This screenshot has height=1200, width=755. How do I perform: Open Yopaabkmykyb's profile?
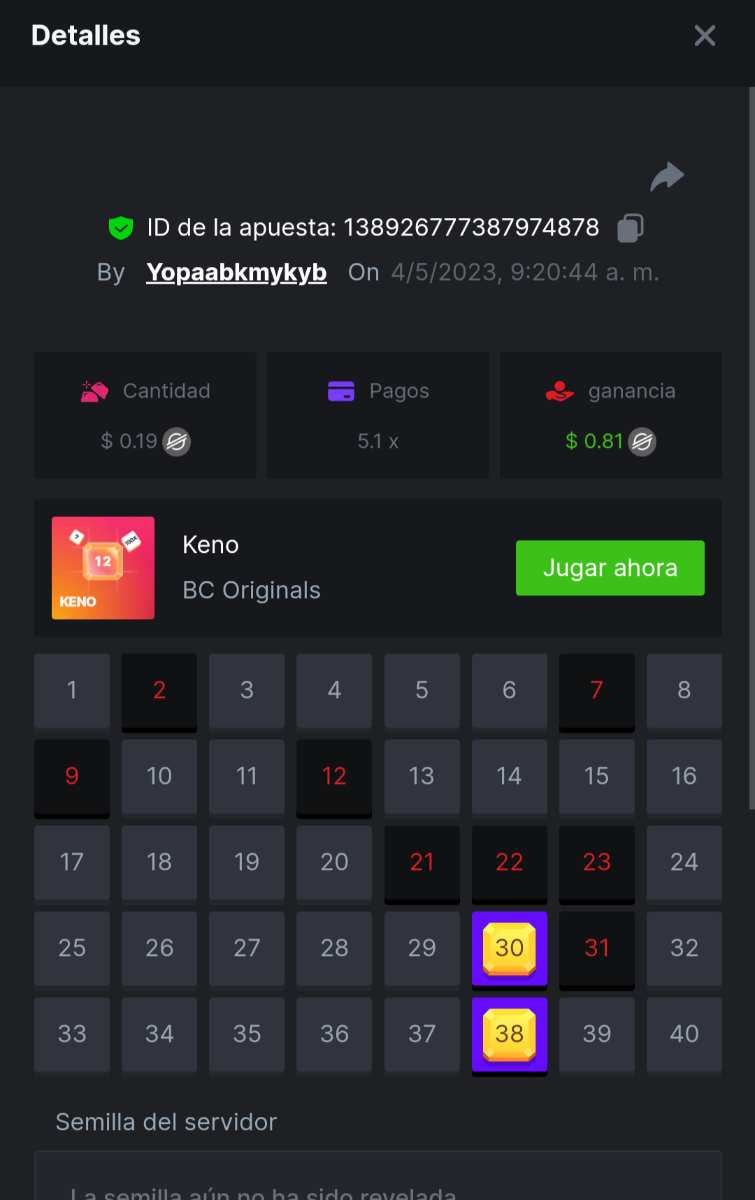coord(236,272)
